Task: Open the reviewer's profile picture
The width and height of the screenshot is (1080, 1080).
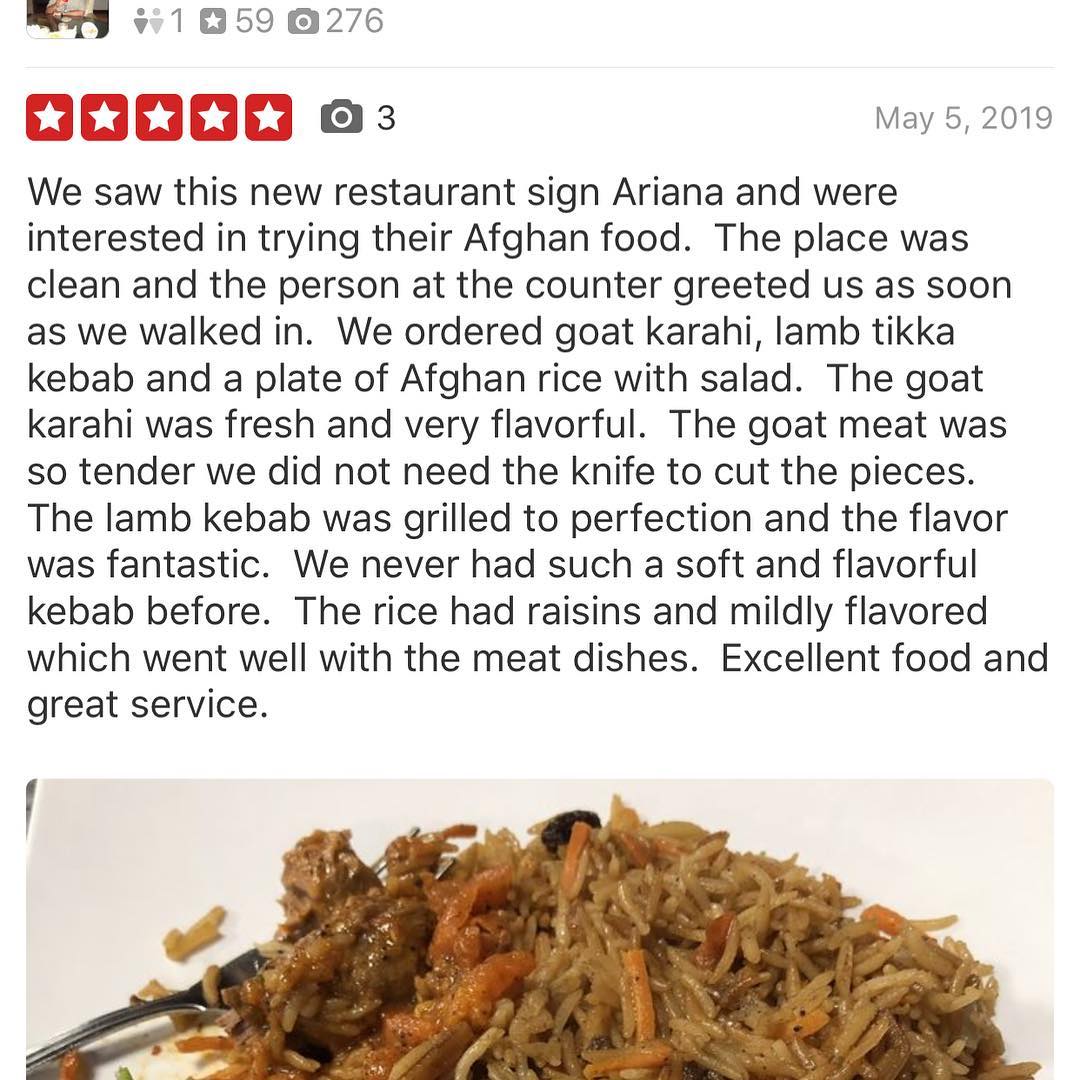Action: pos(67,18)
